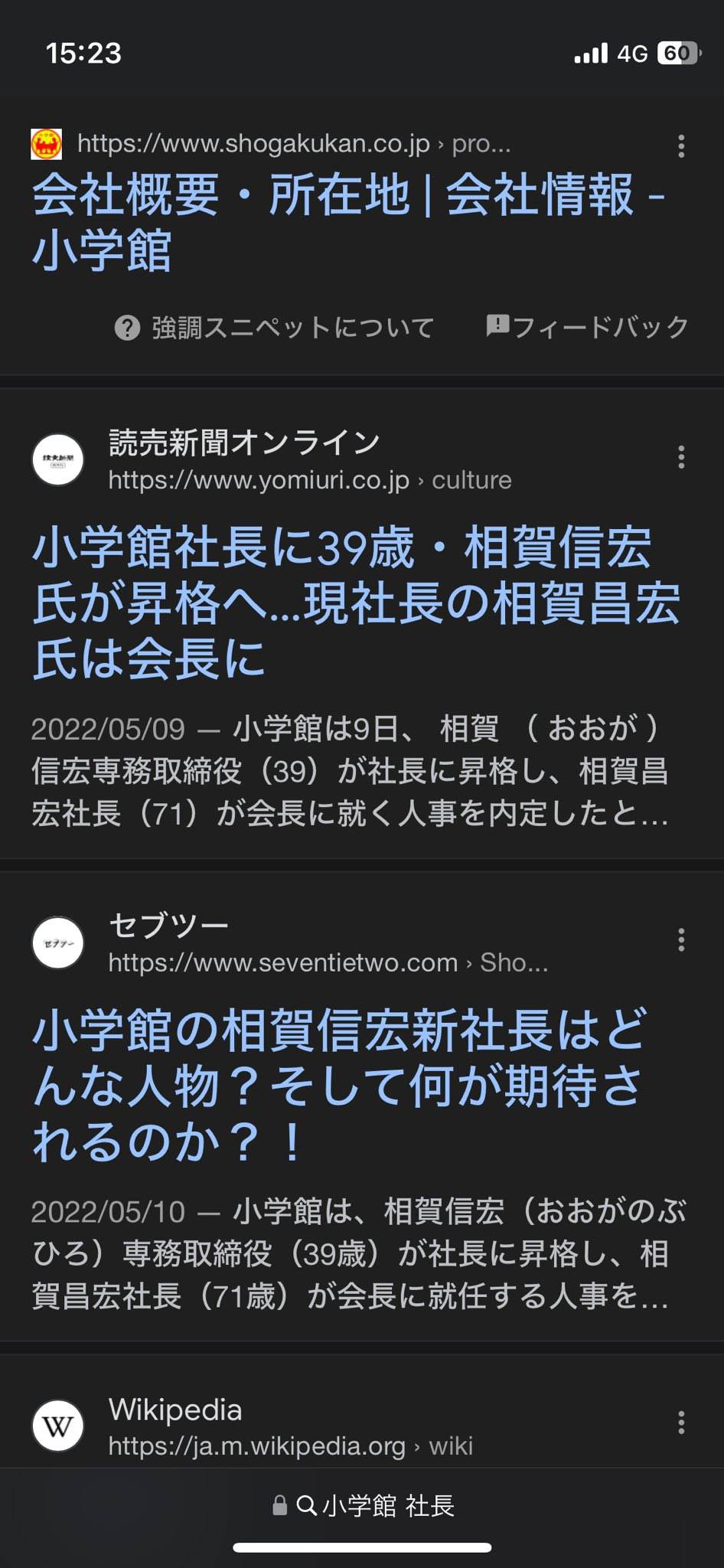Tap 強調スニペットについて link
Image resolution: width=724 pixels, height=1568 pixels.
(276, 328)
